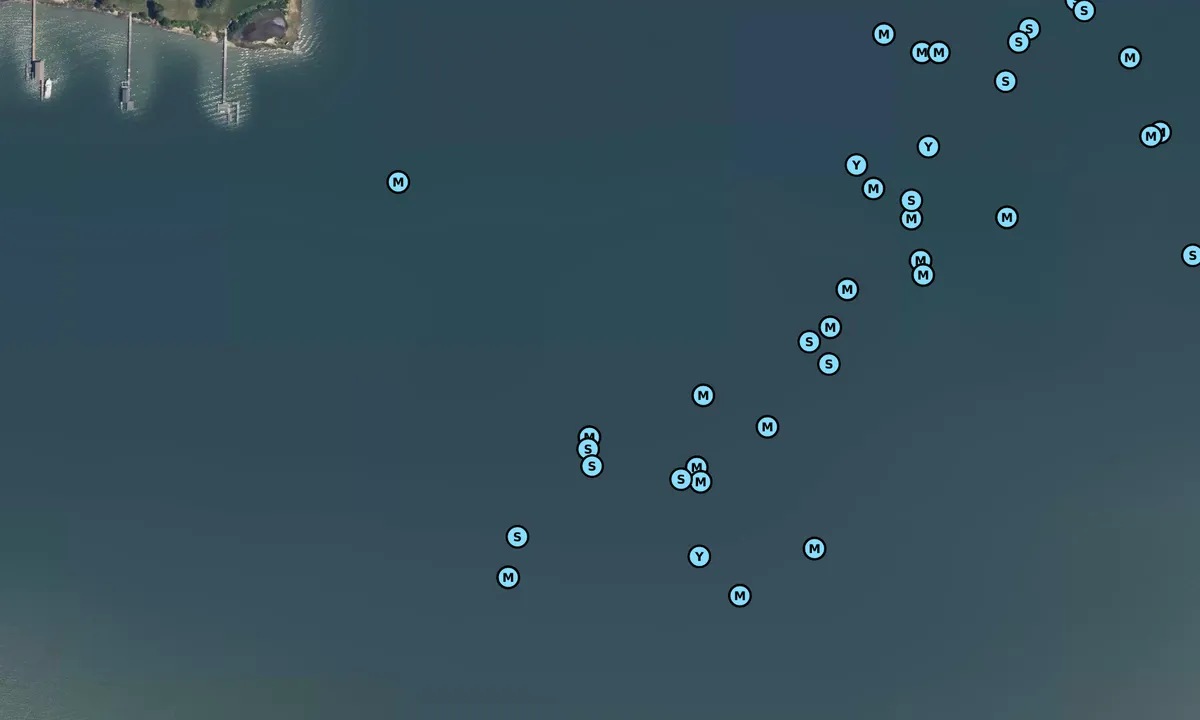The height and width of the screenshot is (720, 1200).
Task: Select the lone M marker nearest the piers
Action: click(398, 182)
